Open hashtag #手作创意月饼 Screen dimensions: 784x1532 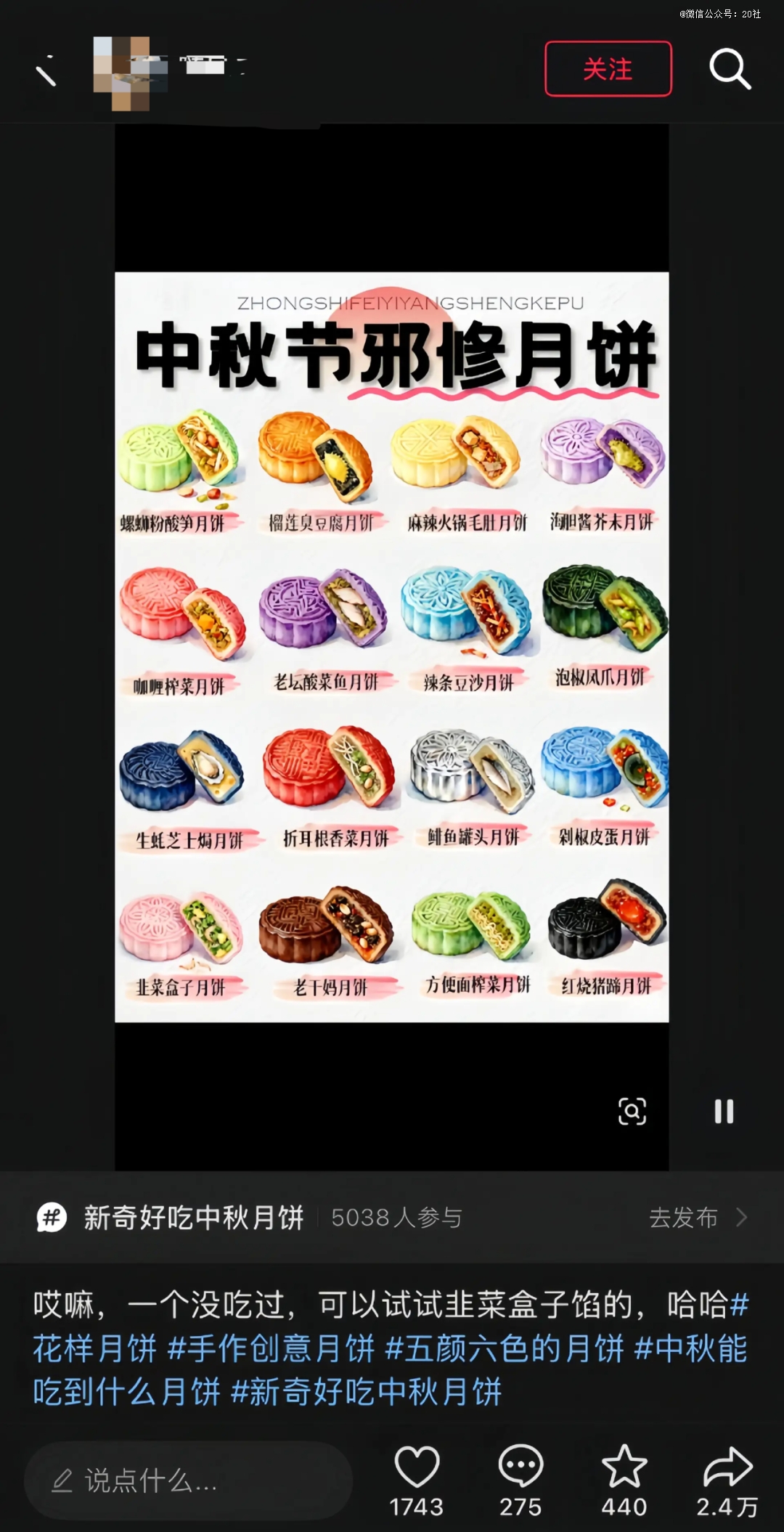pos(271,1348)
